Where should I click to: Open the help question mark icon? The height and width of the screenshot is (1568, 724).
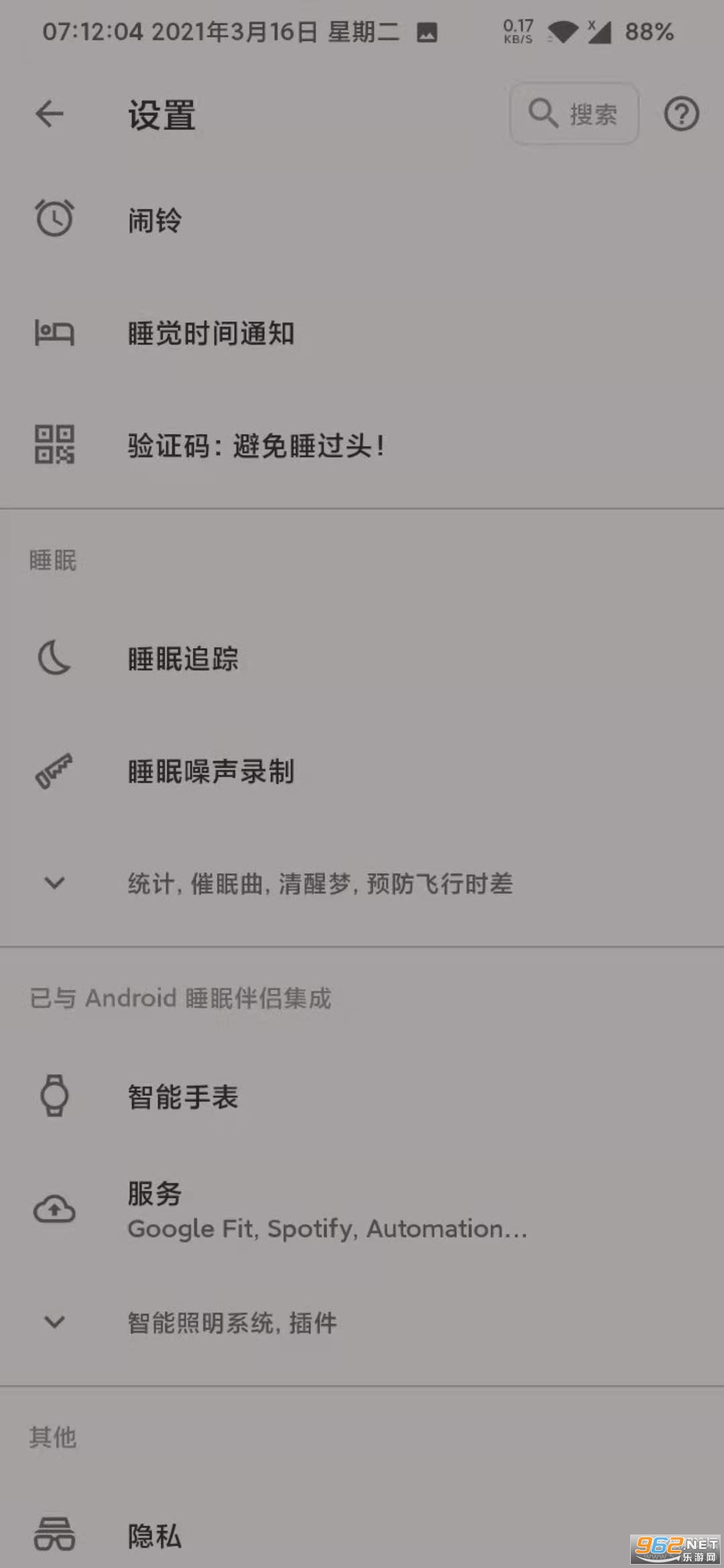681,114
